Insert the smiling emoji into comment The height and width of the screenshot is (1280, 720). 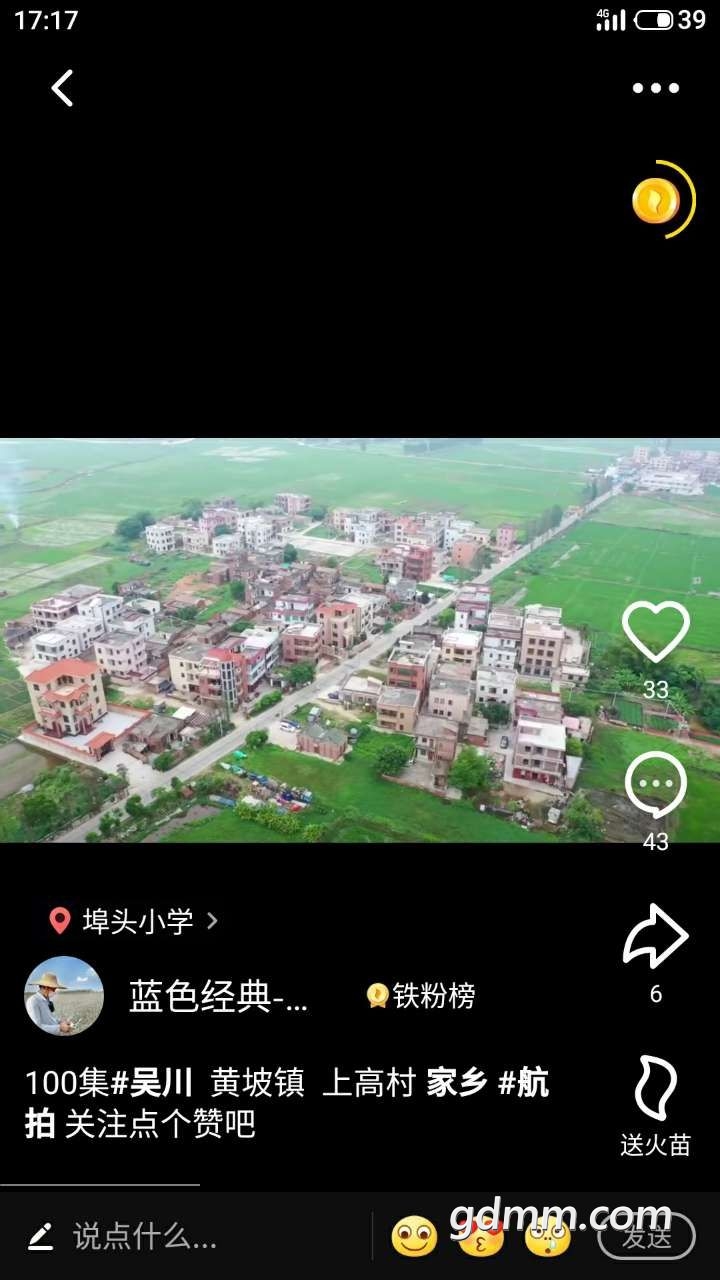[414, 1237]
